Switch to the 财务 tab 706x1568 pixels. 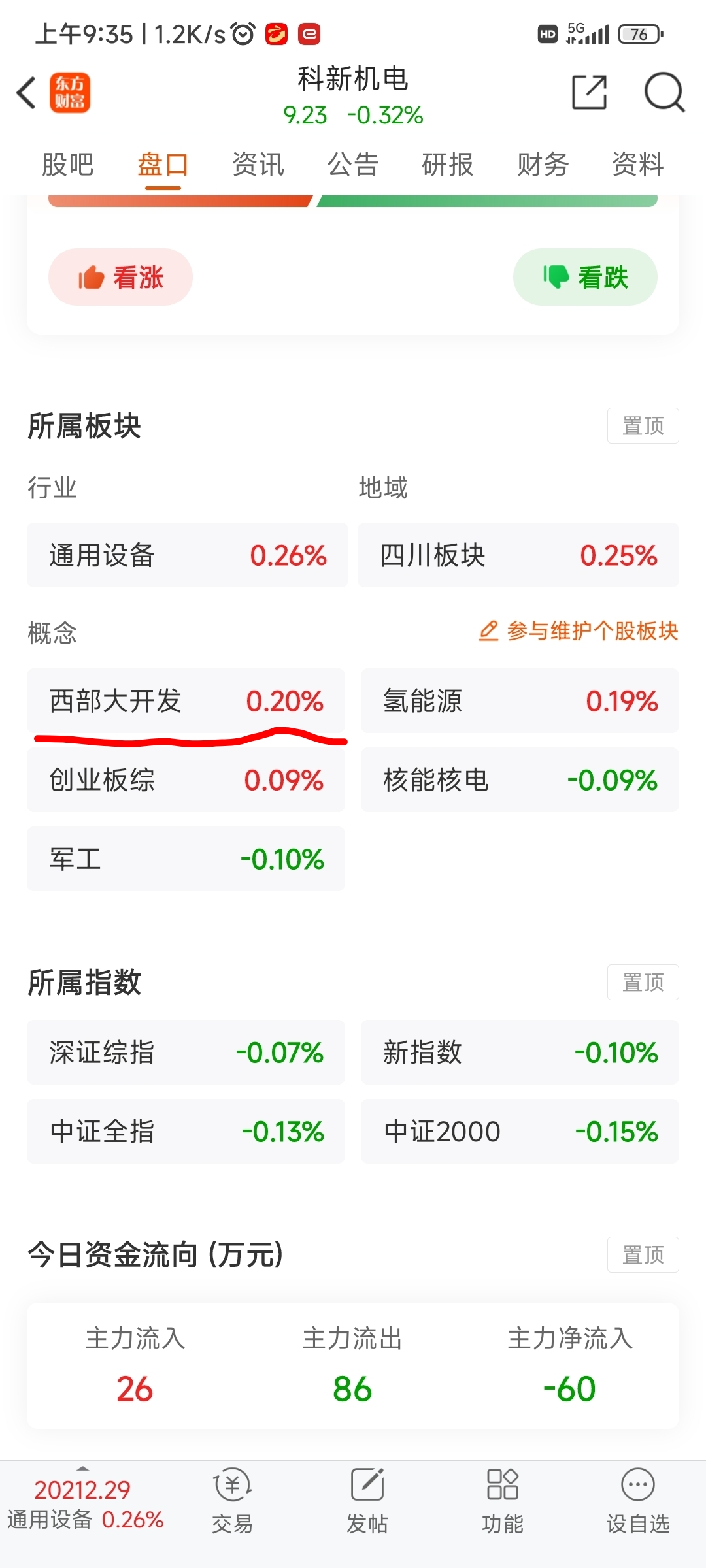(542, 164)
